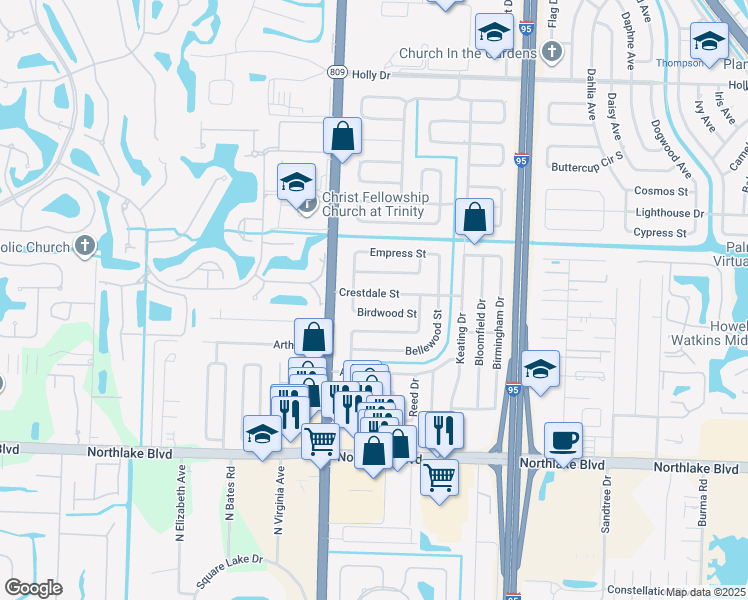Viewport: 748px width, 600px height.
Task: Tap the restaurant marker near Keating Dr
Action: (444, 431)
